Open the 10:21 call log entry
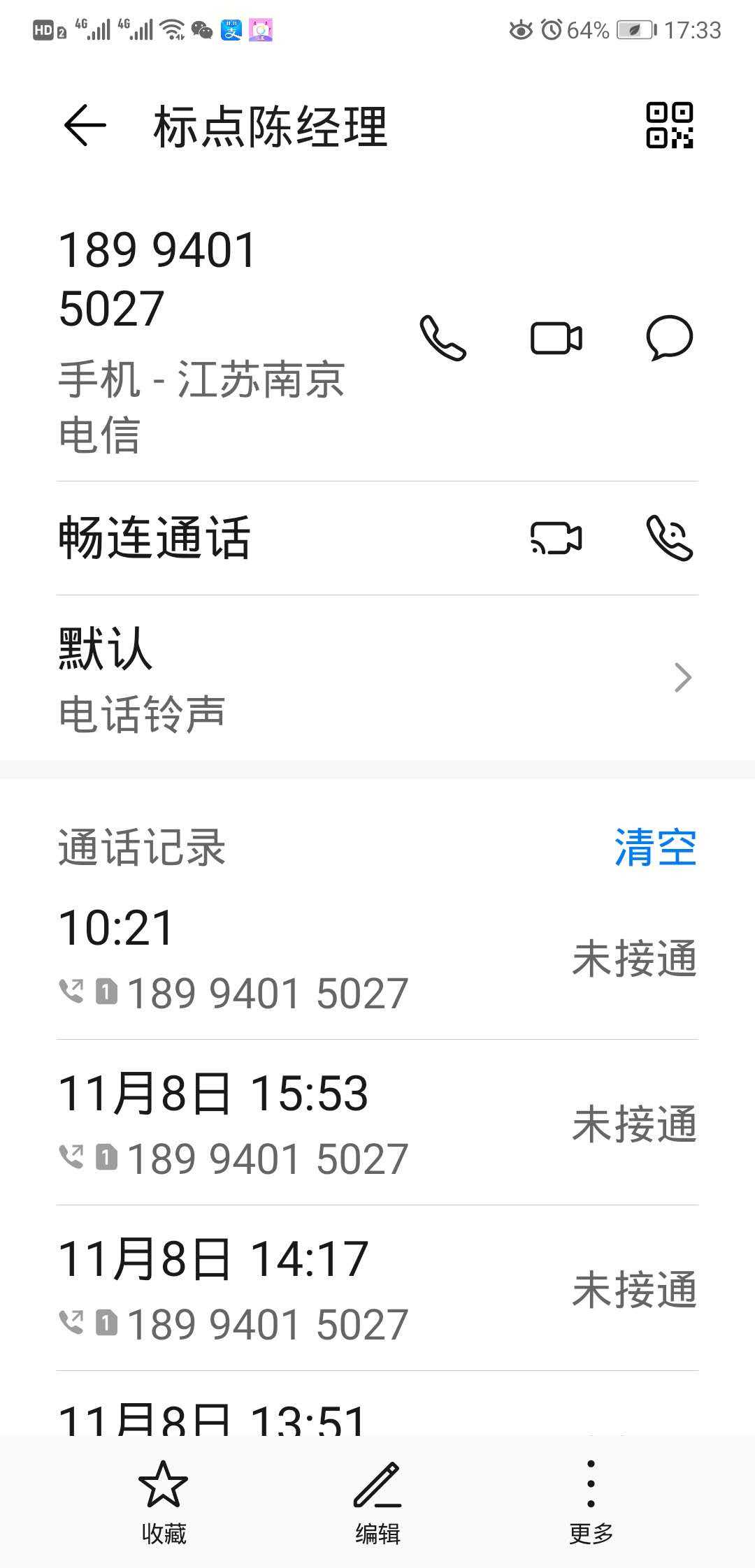Screen dimensions: 755x1568 point(280,959)
